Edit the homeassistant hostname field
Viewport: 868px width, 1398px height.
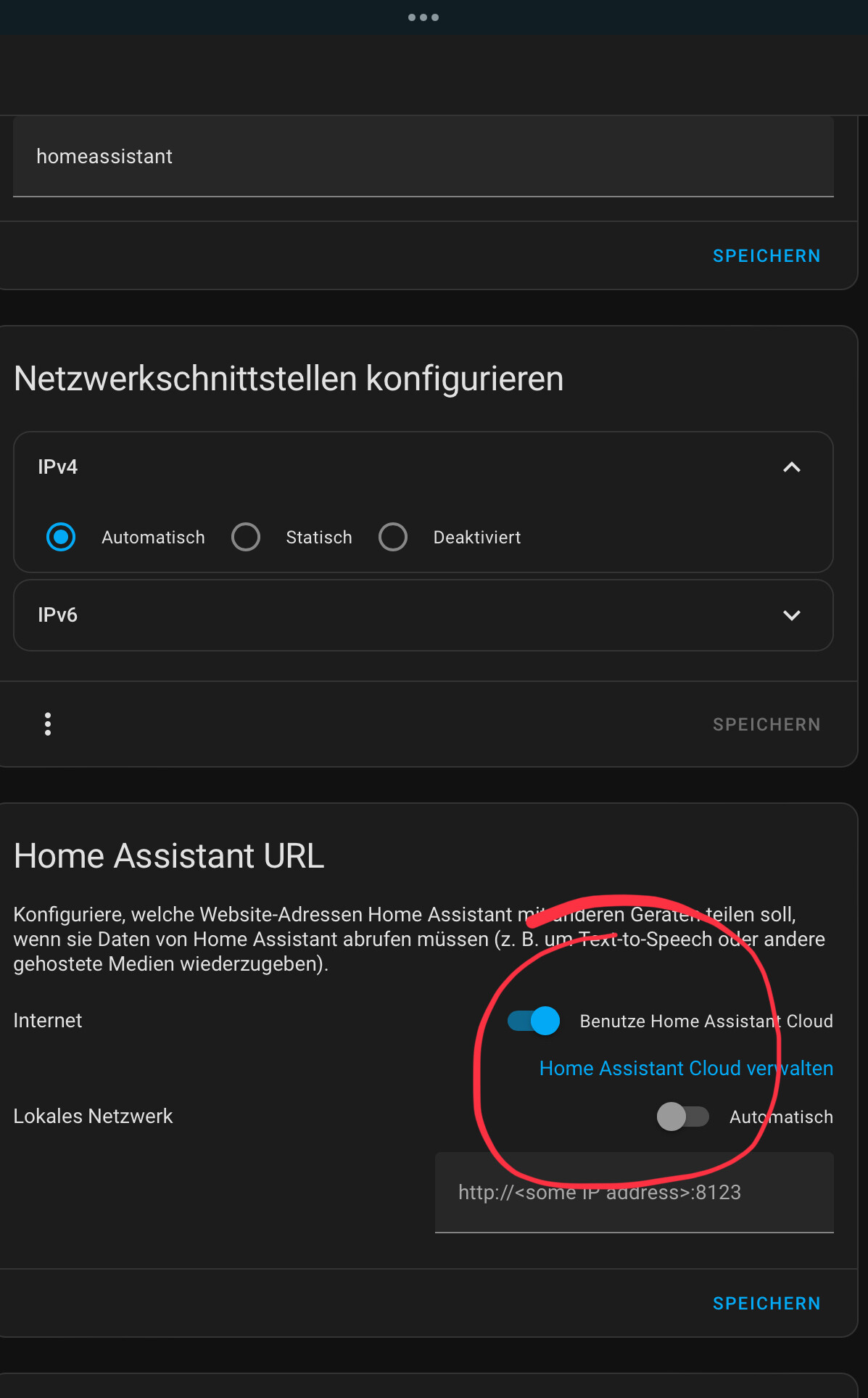(x=423, y=157)
